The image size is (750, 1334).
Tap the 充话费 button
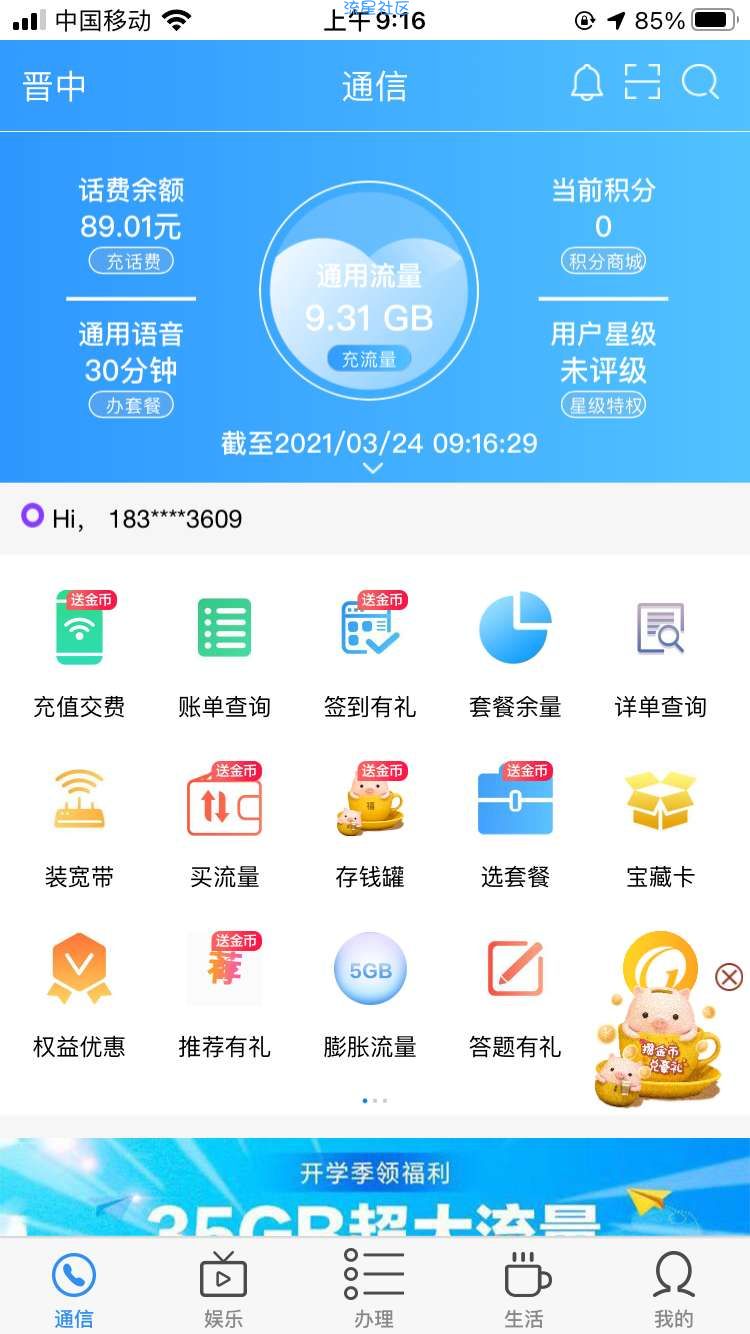click(x=131, y=262)
